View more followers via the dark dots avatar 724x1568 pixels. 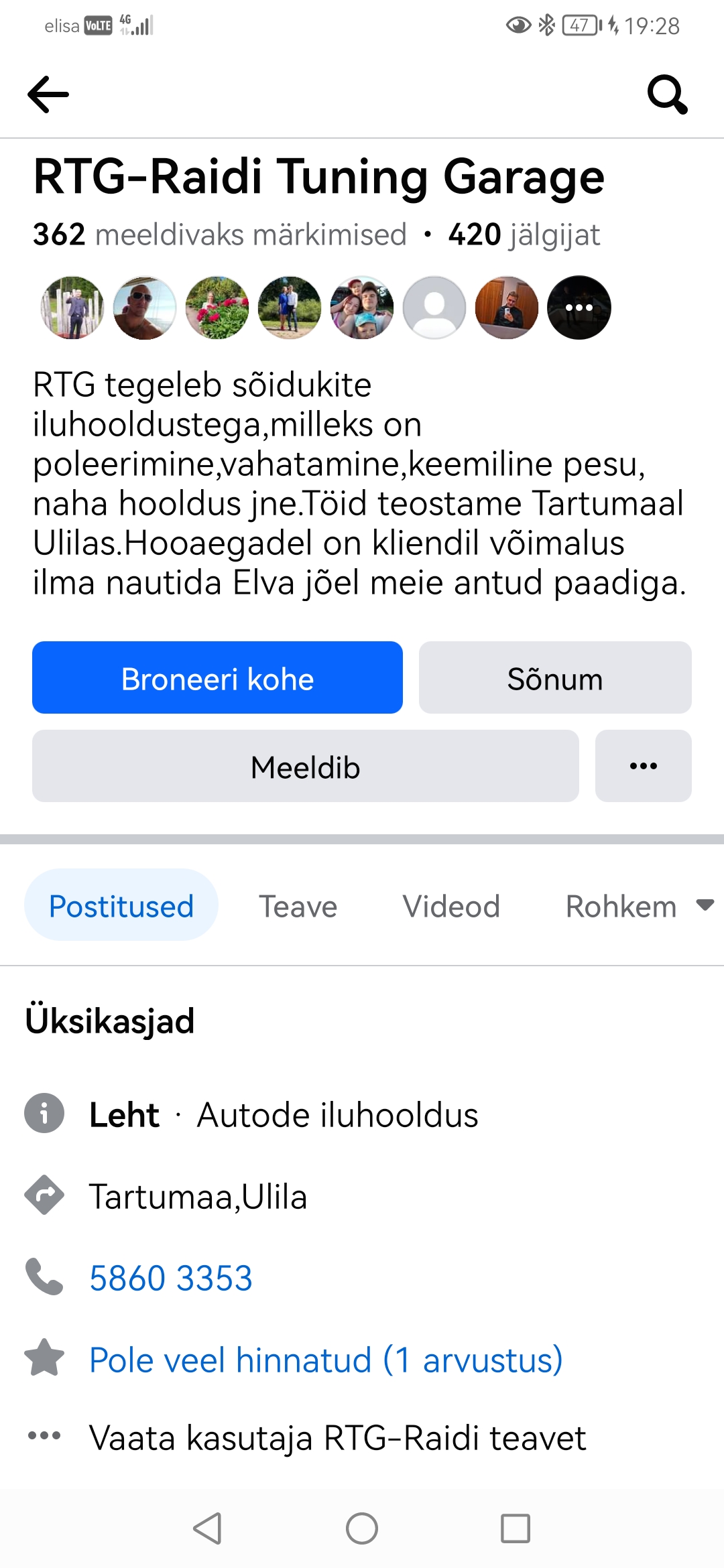[x=579, y=308]
